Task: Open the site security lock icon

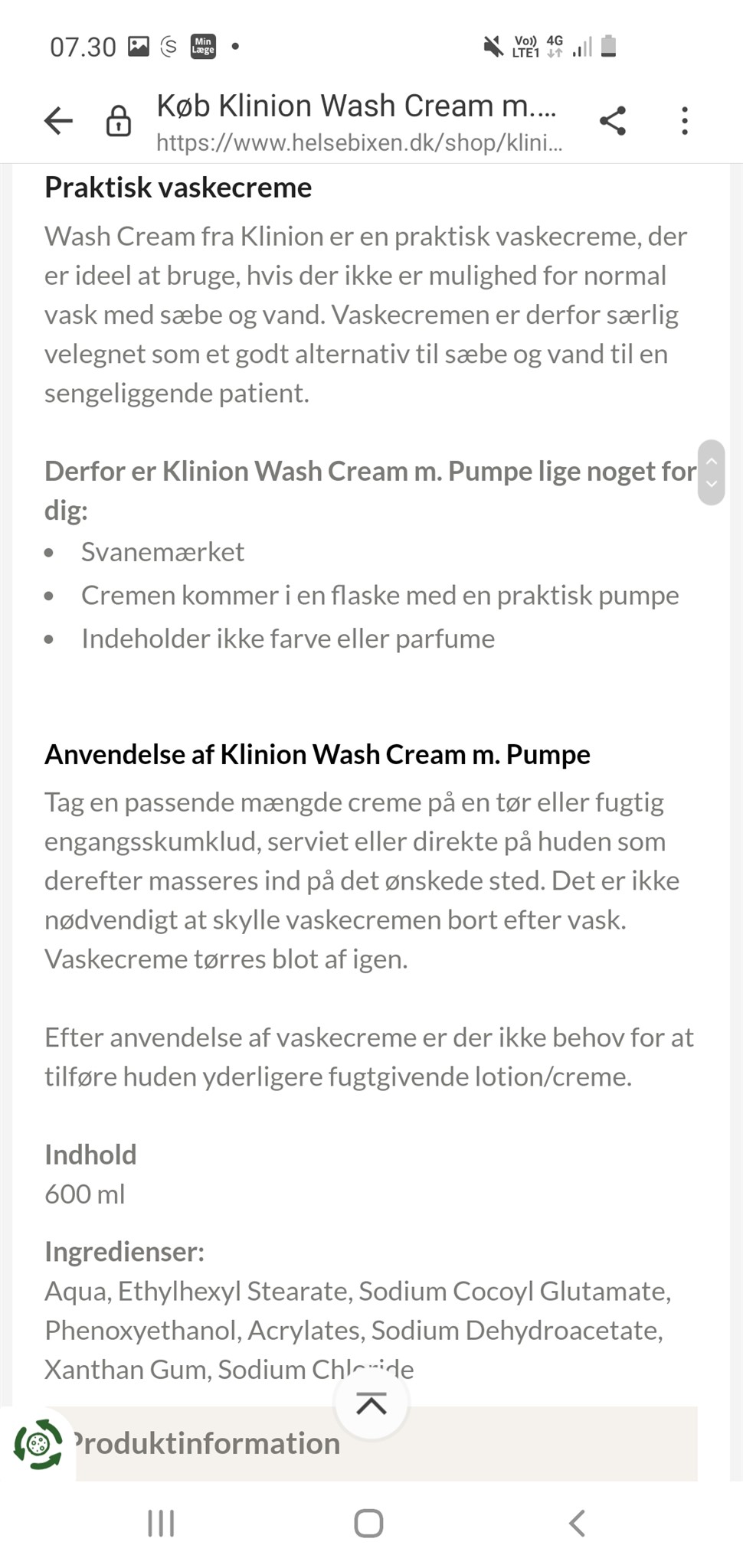Action: click(x=119, y=121)
